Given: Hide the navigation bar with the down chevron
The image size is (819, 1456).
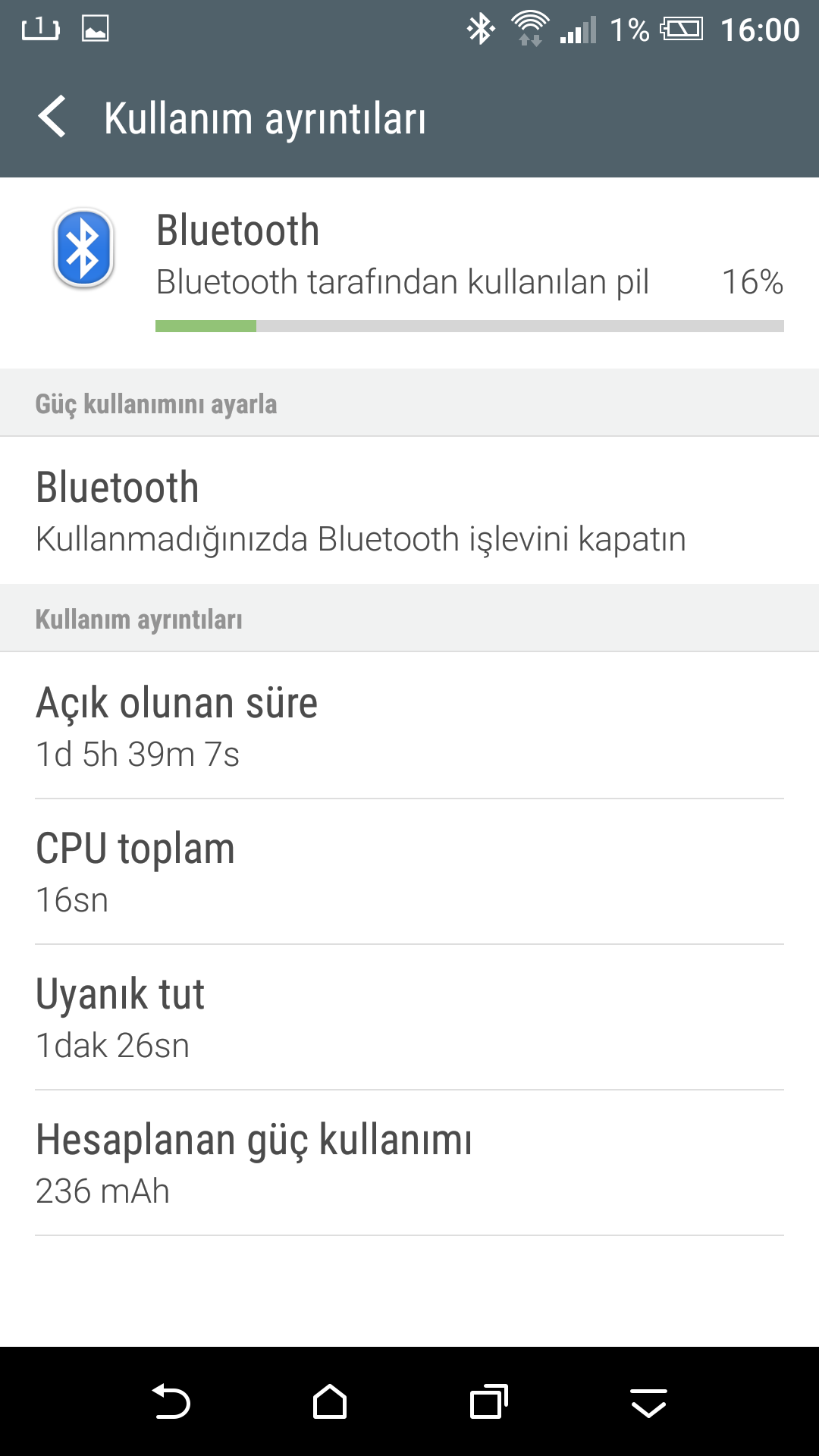Looking at the screenshot, I should (648, 1403).
